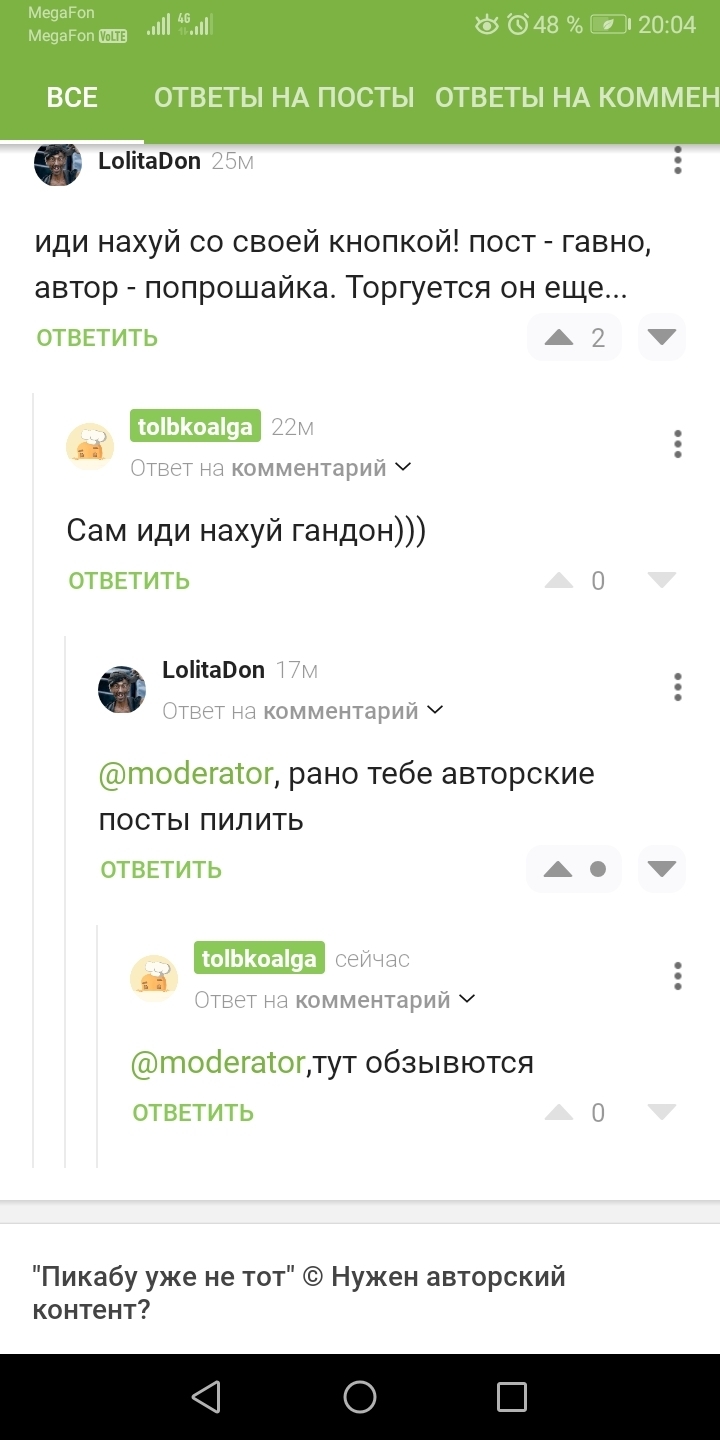Reply to LolitaDon's 17м comment

(161, 869)
